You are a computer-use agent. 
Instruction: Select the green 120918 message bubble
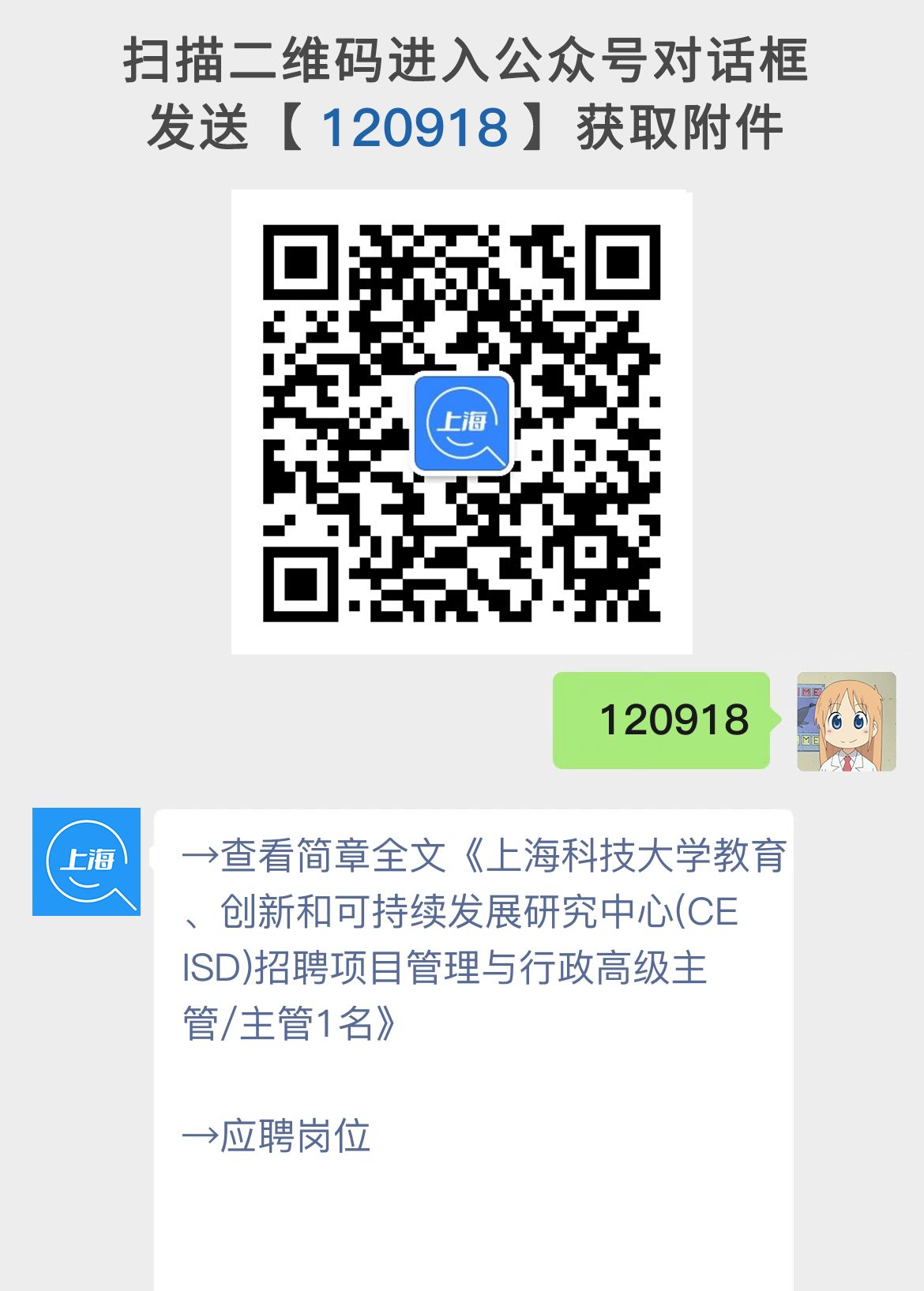663,720
